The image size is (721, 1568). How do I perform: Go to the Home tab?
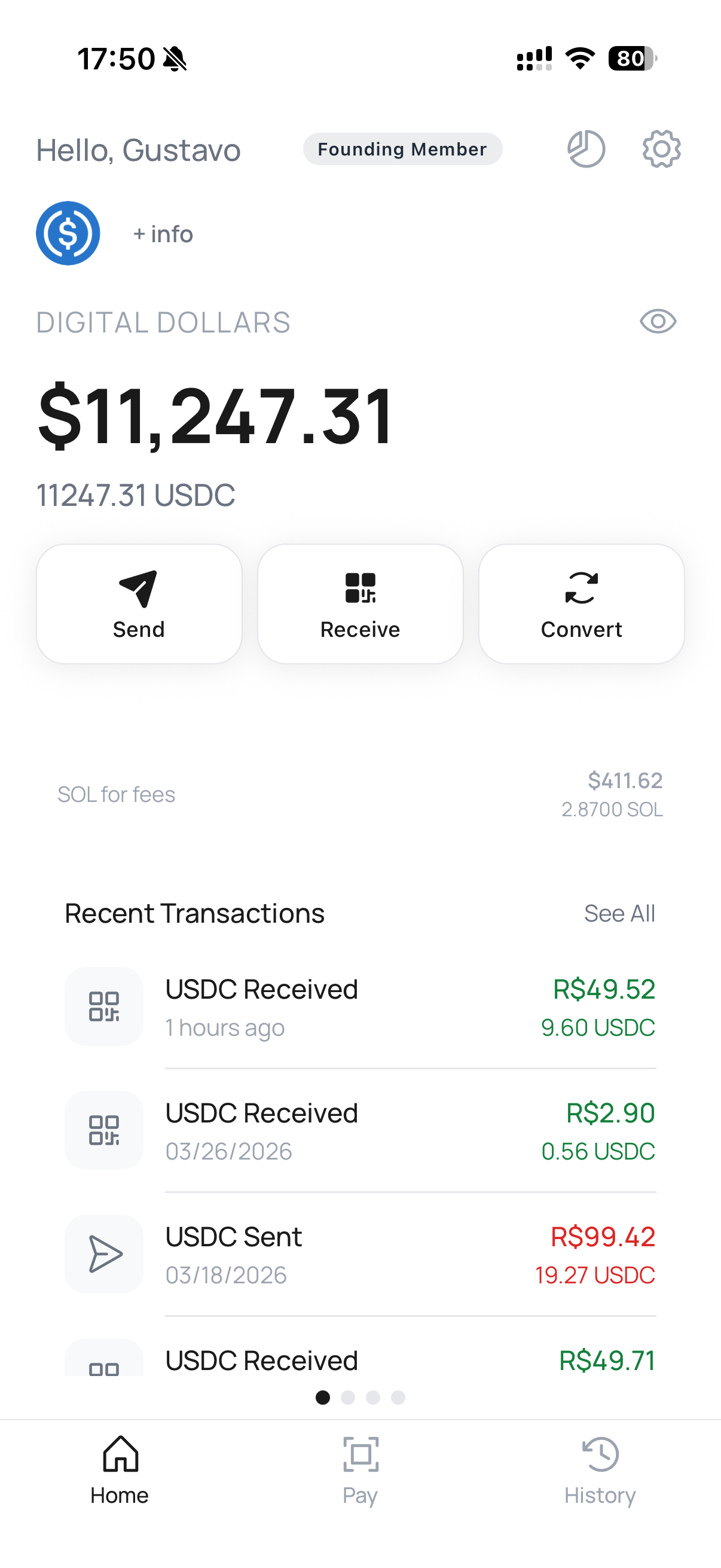120,1470
